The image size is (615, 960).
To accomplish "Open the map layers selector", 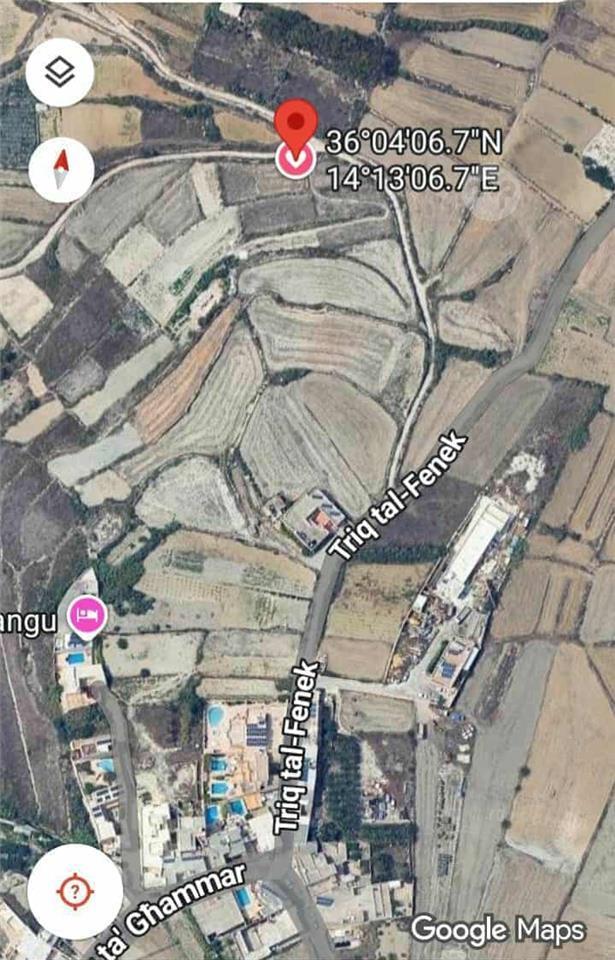I will pyautogui.click(x=60, y=72).
